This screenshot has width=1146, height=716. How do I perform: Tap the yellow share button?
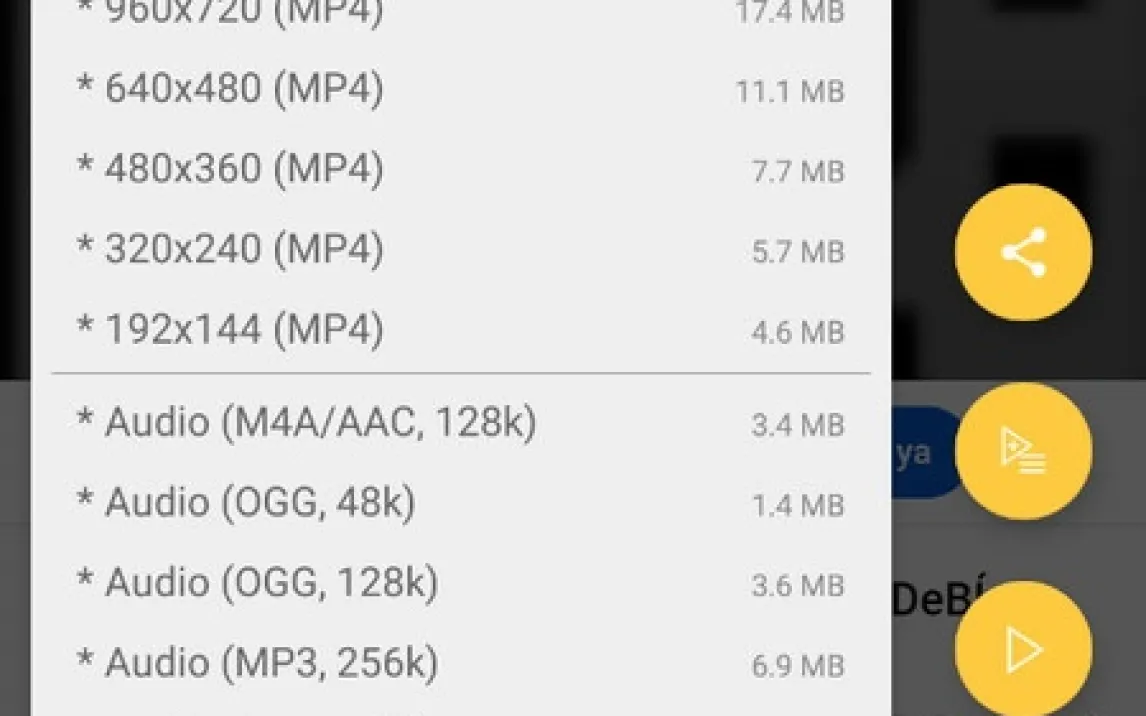(1023, 252)
